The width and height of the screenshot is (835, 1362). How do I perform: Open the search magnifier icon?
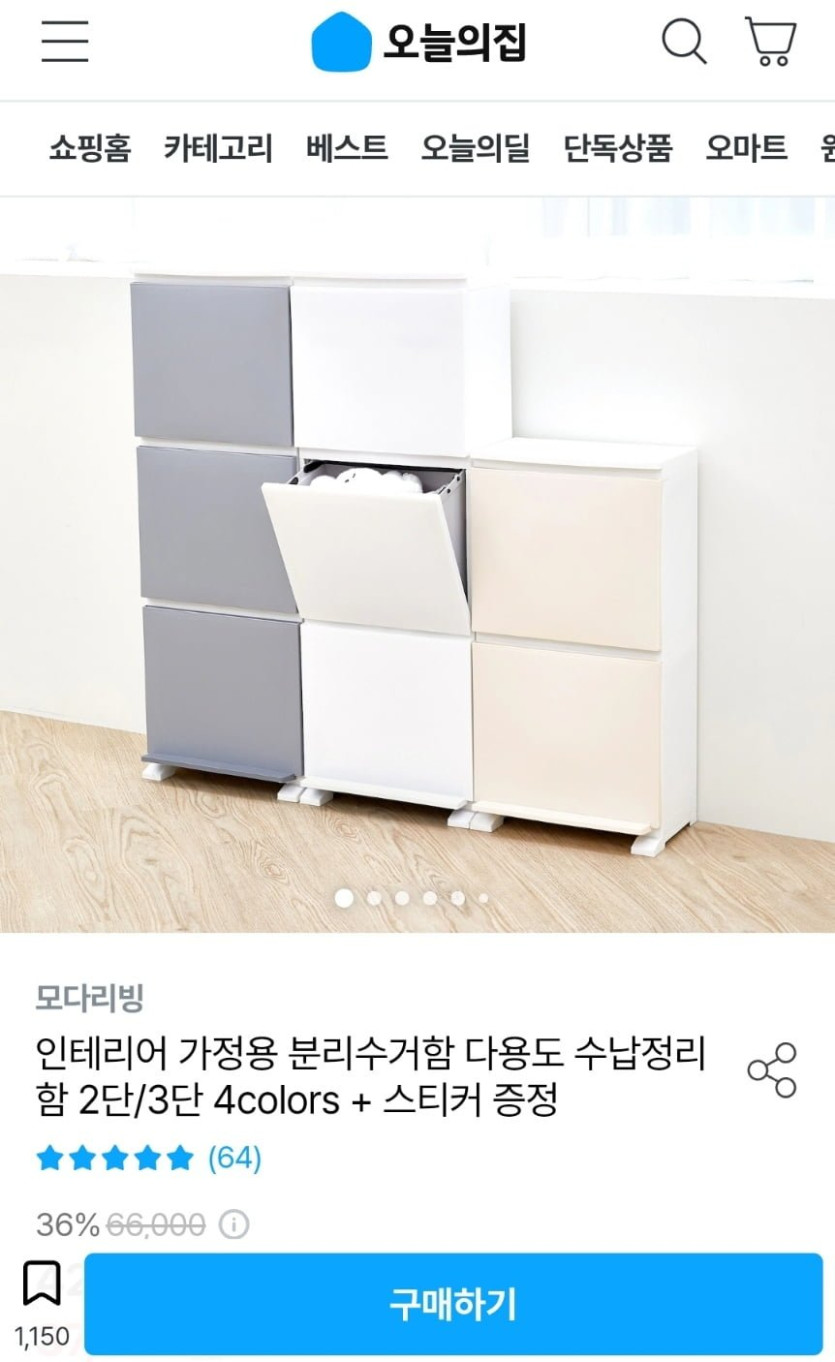(684, 42)
